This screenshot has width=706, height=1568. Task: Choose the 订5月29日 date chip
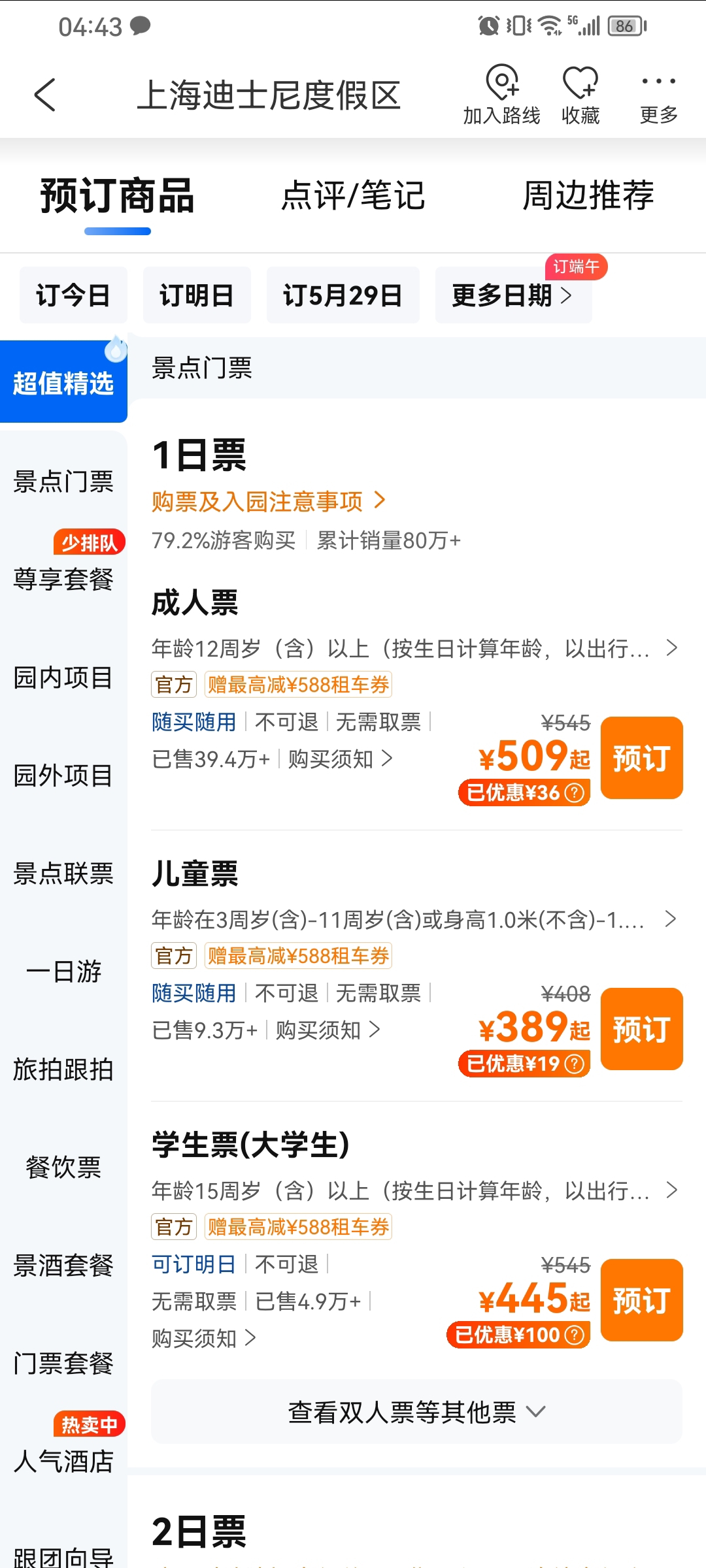pyautogui.click(x=343, y=295)
